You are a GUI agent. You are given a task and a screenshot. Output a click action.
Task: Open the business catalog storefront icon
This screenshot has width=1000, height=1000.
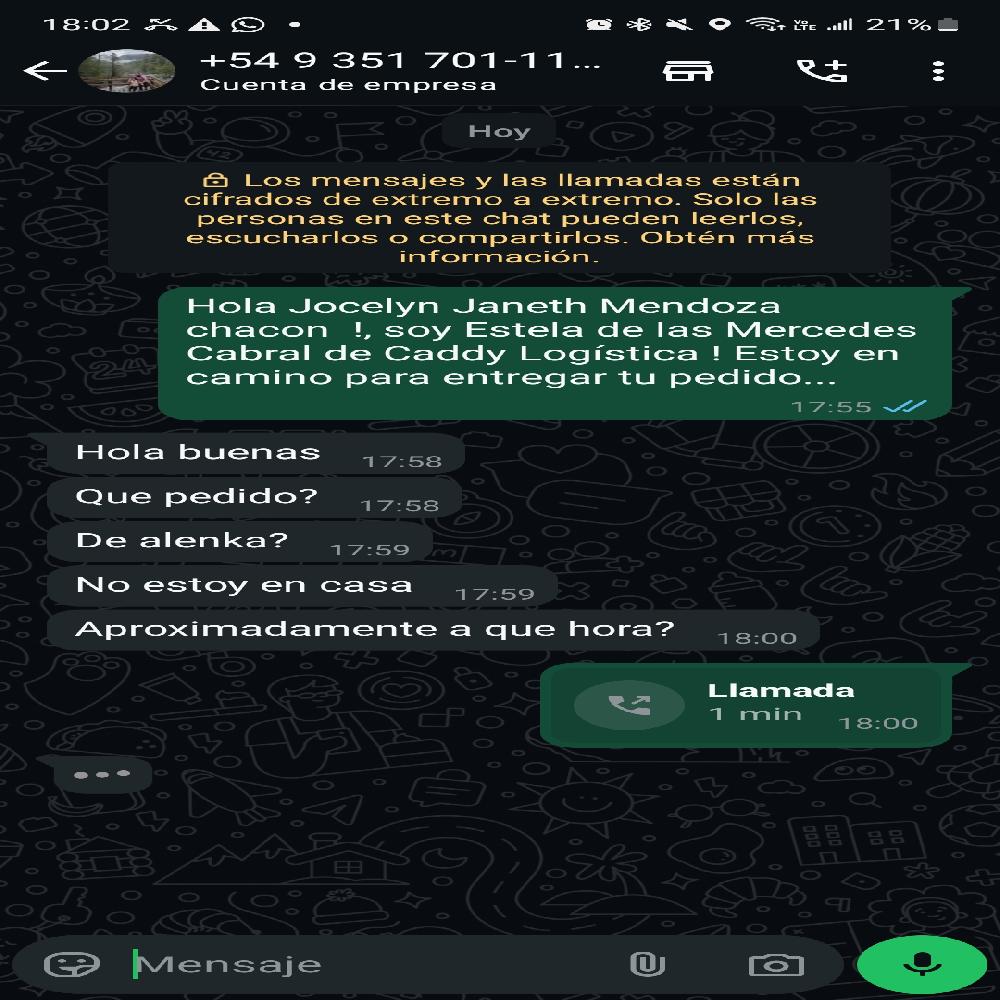[x=688, y=71]
